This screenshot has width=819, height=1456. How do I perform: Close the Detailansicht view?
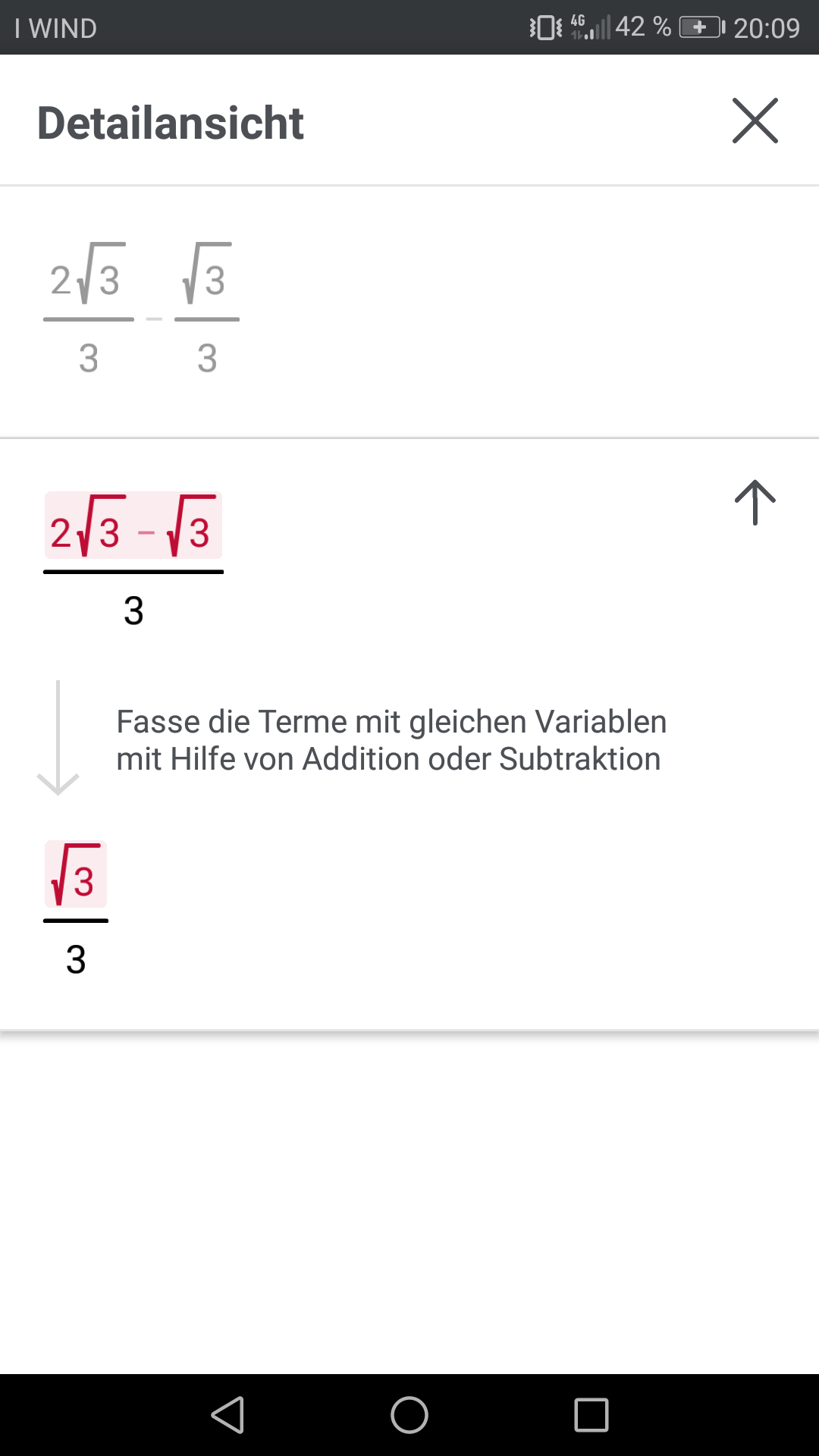click(755, 121)
